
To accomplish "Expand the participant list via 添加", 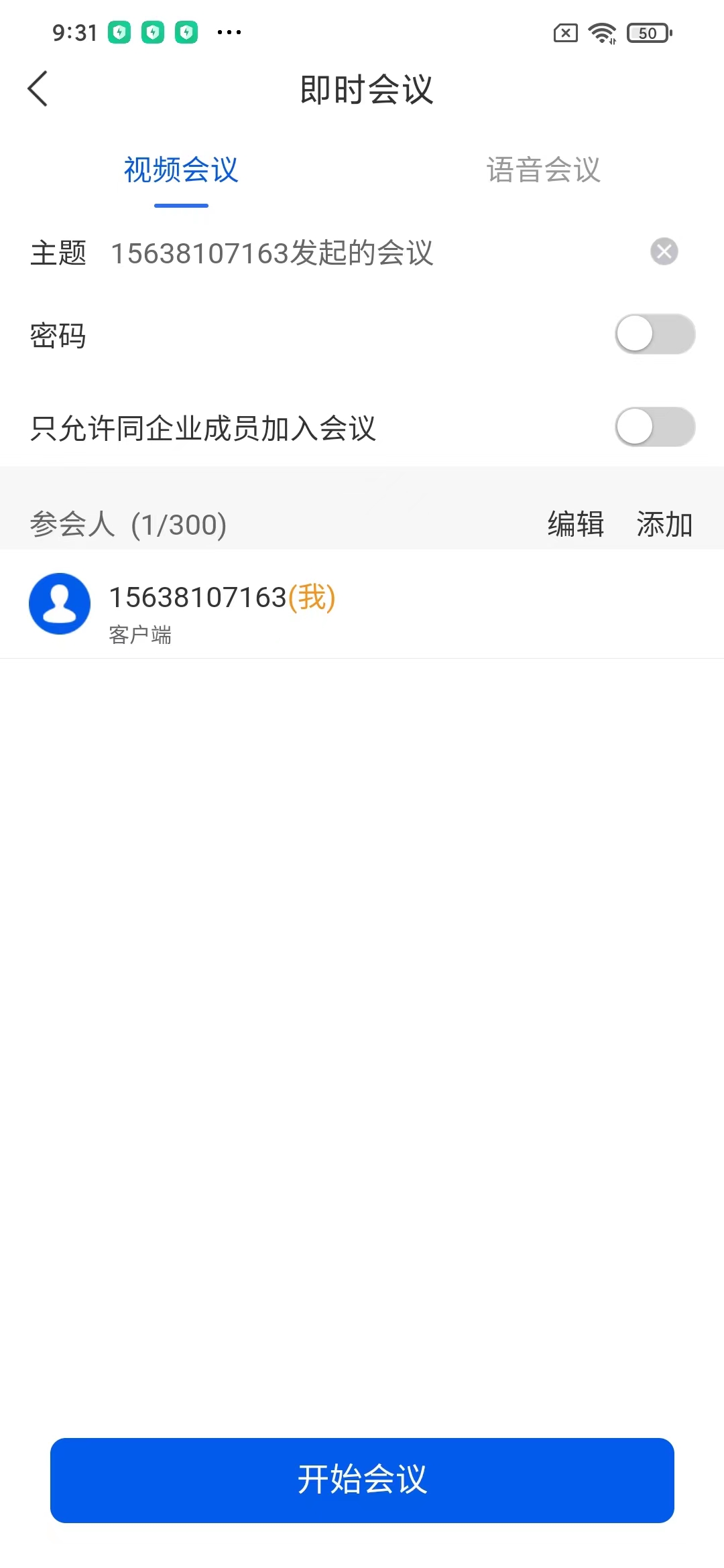I will click(664, 525).
